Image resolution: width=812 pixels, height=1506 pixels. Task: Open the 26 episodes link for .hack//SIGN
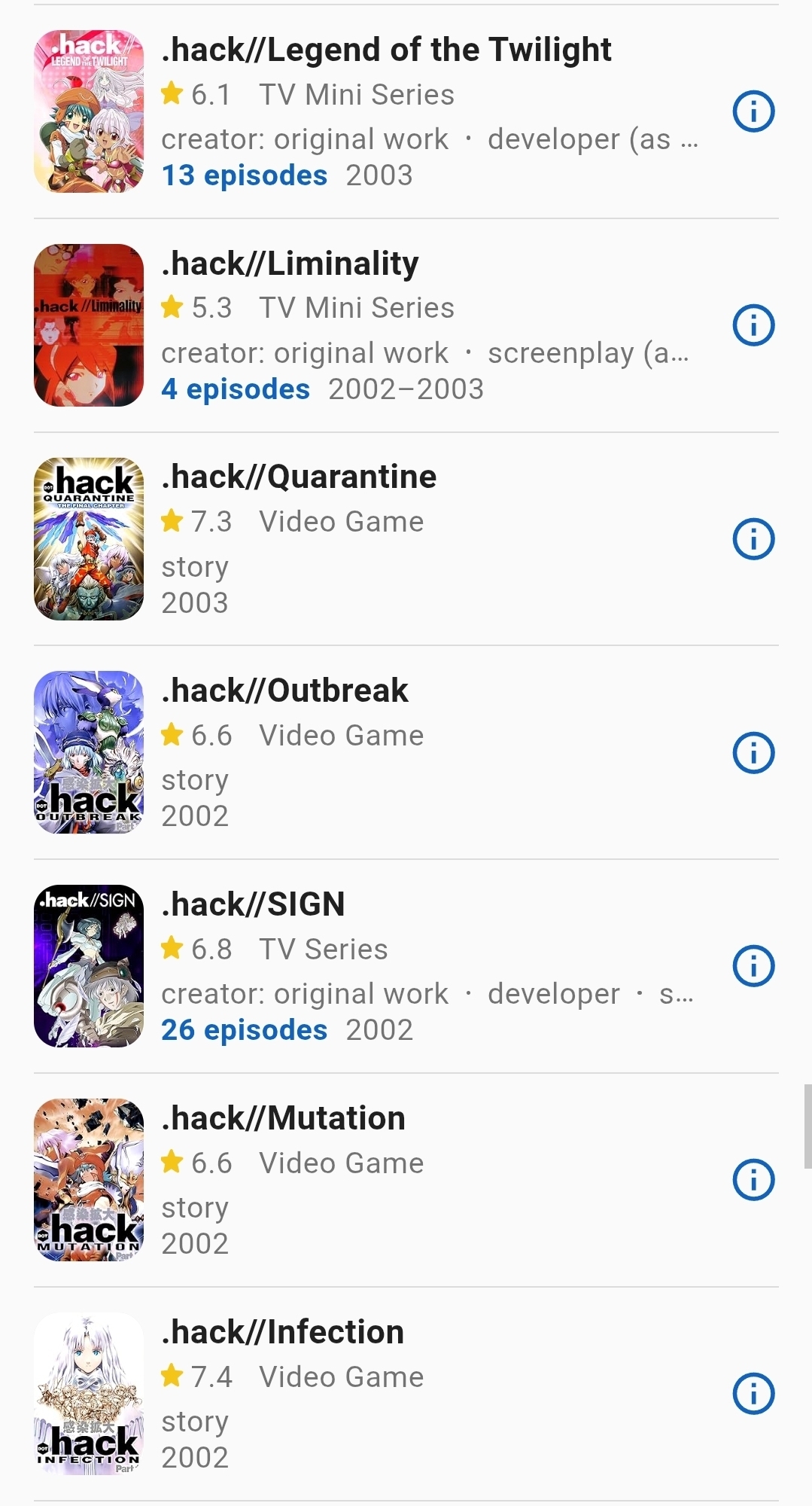pos(245,1030)
